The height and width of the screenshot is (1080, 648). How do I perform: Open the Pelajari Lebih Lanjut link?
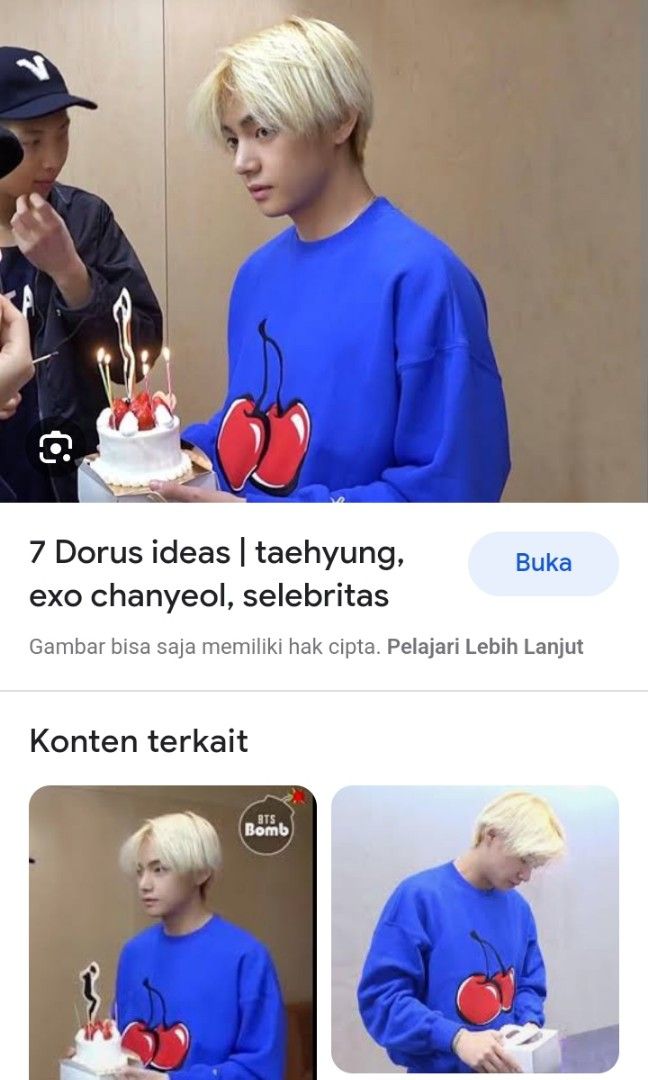pos(485,646)
